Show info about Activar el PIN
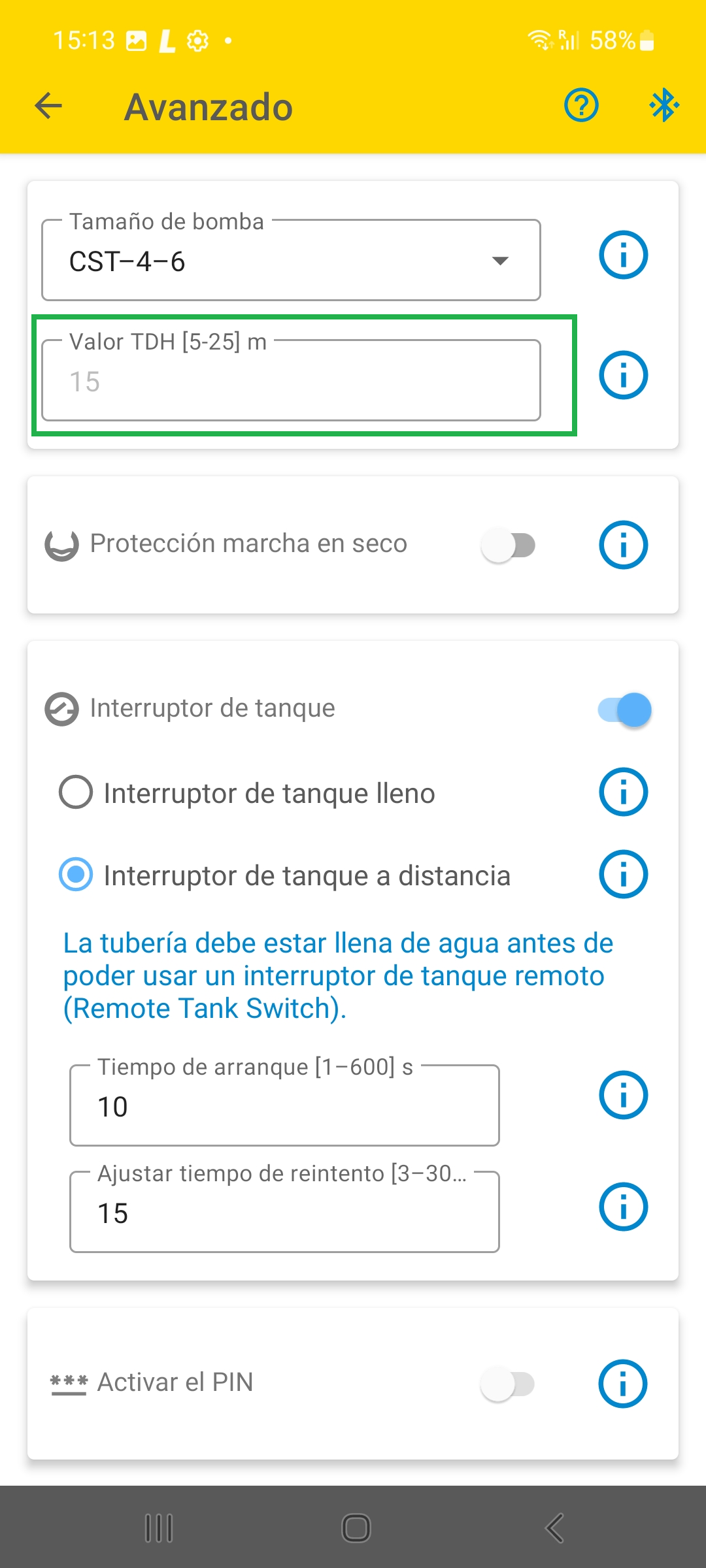Viewport: 706px width, 1568px height. 623,1384
